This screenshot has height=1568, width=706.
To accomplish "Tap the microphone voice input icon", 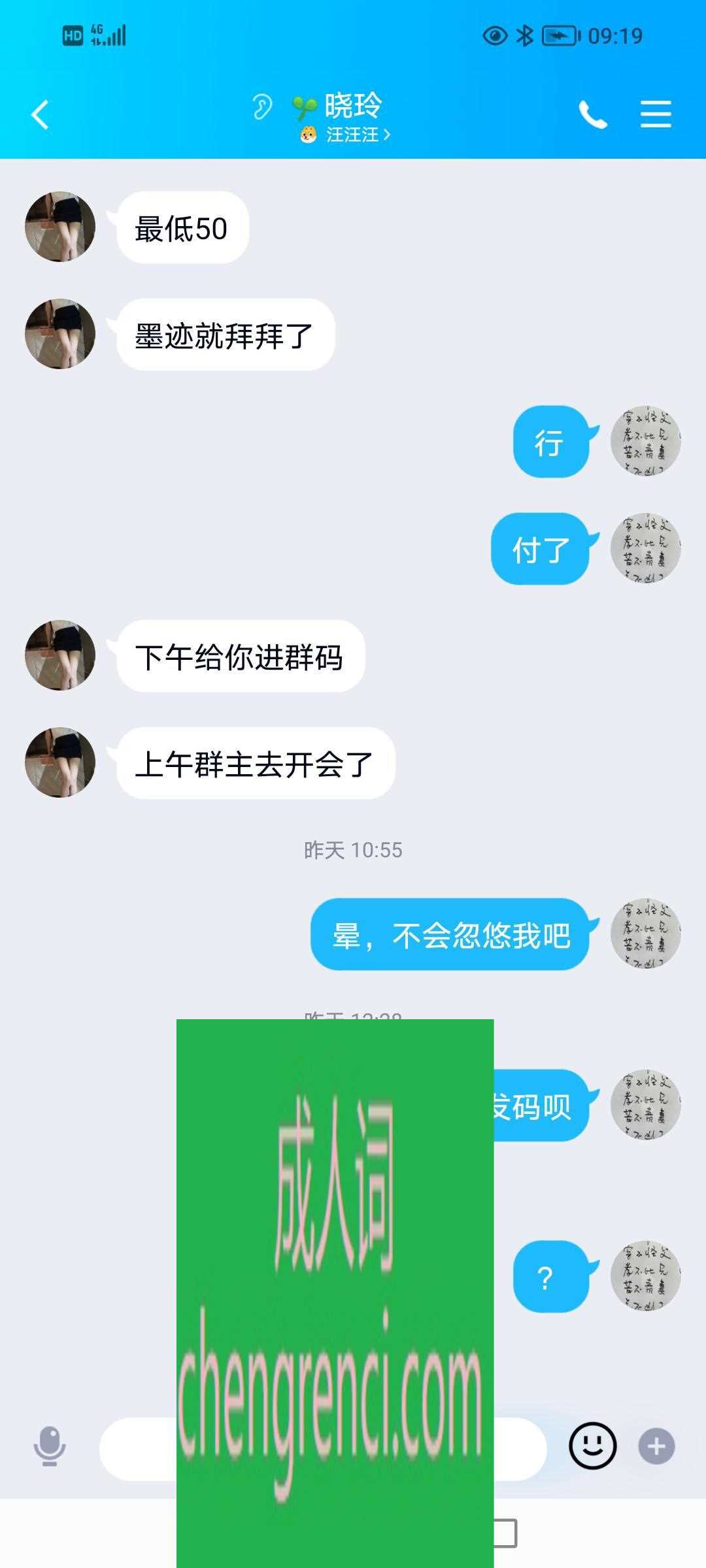I will 50,1446.
